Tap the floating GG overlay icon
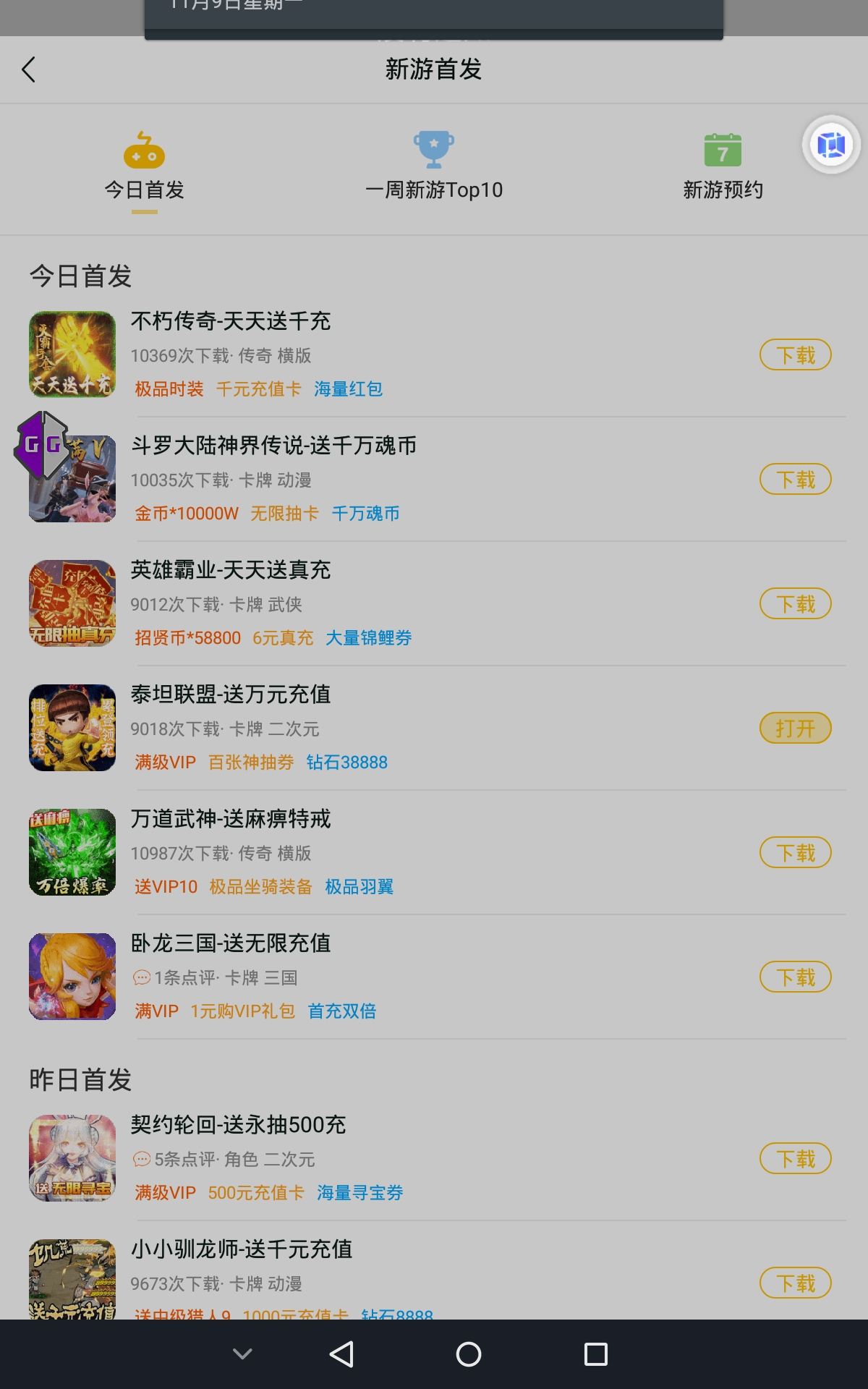The image size is (868, 1389). pos(42,445)
